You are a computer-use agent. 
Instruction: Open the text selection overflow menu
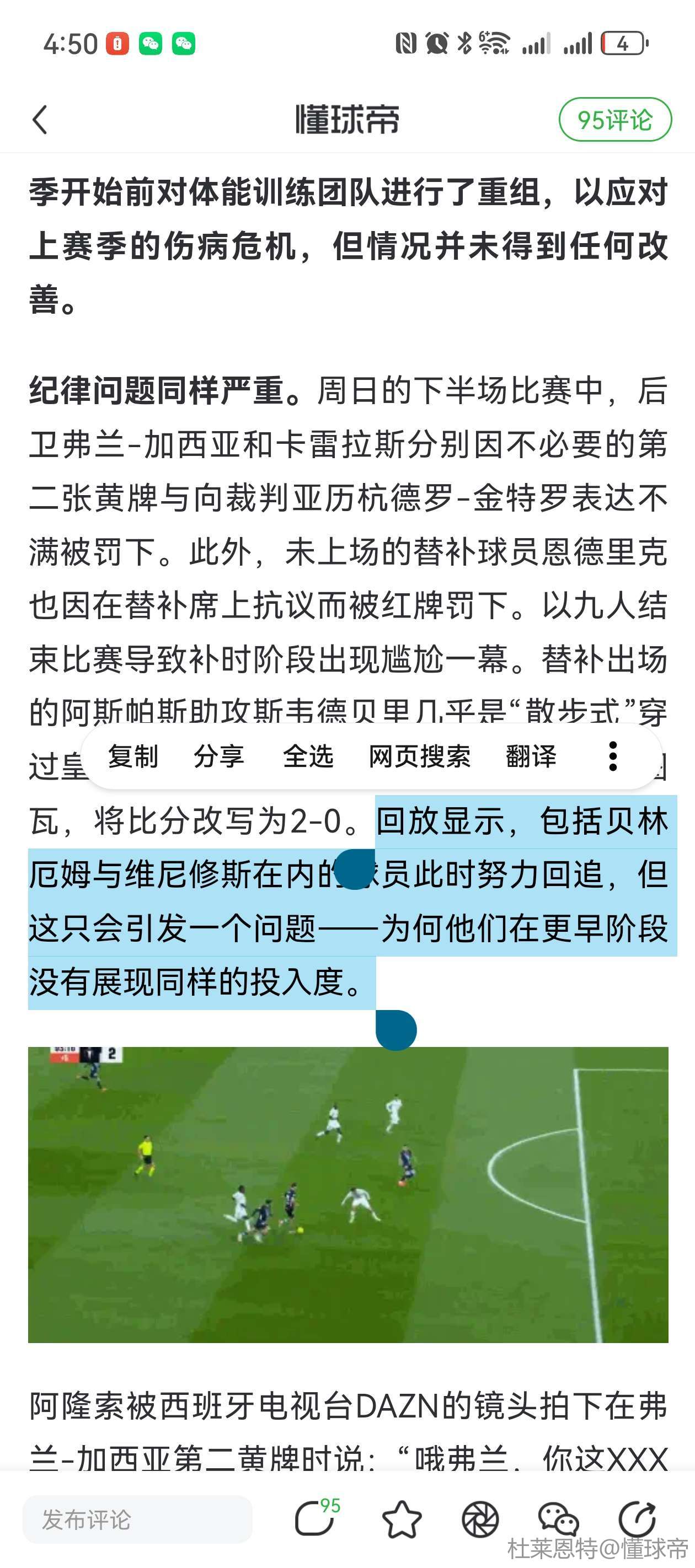pos(613,756)
